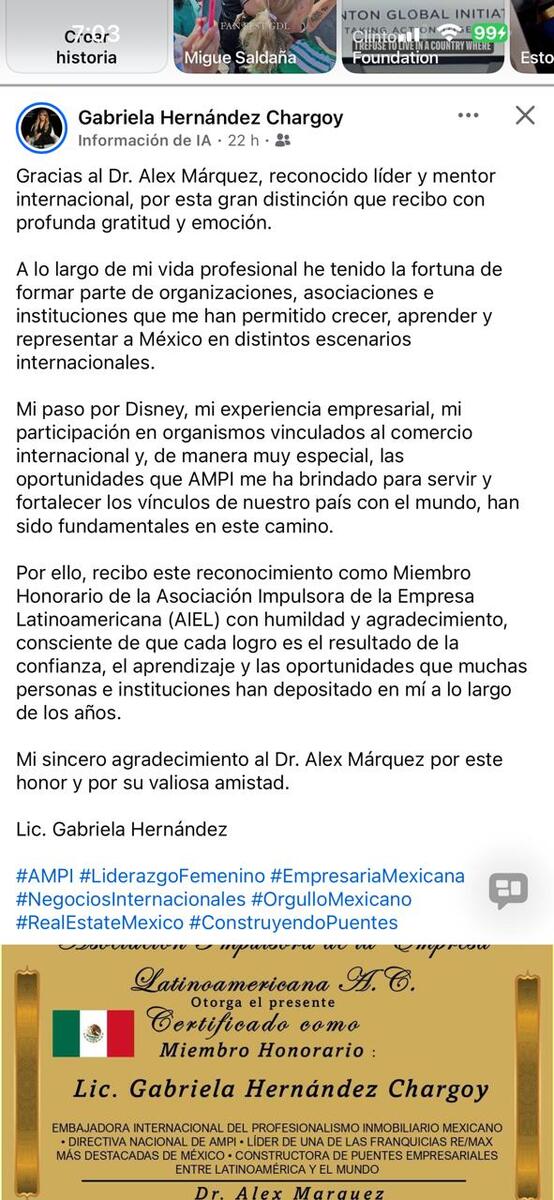Open the #NegociosInternacionales hashtag

tap(131, 899)
